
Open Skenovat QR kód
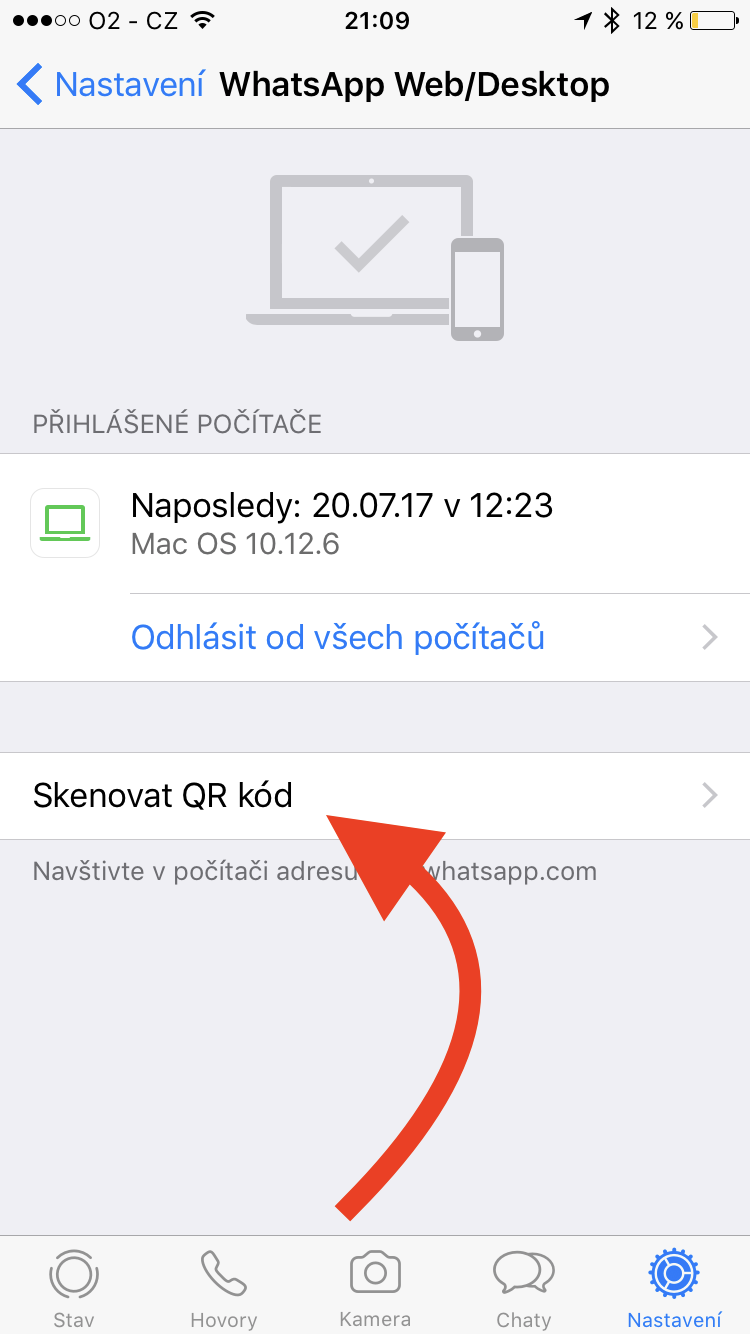[x=163, y=795]
